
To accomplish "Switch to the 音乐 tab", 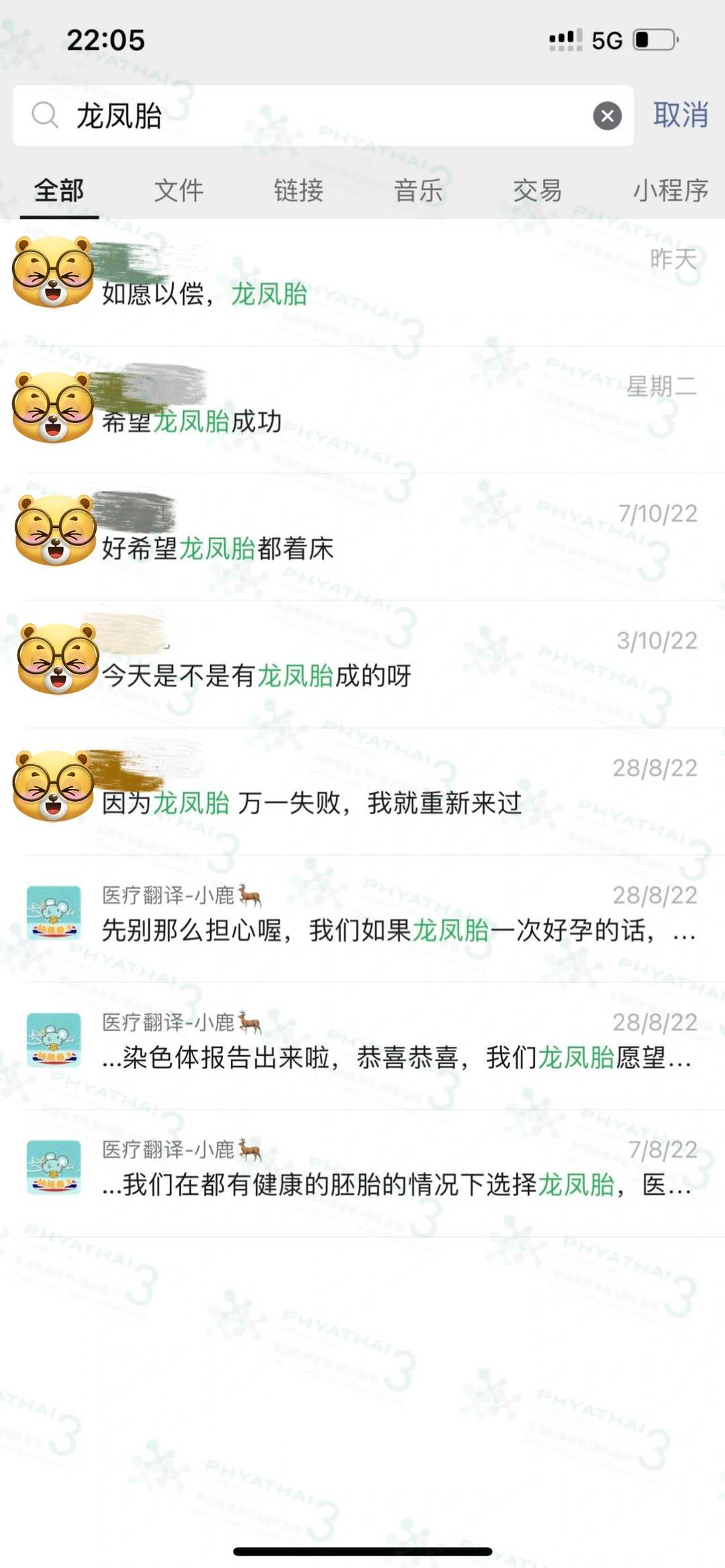I will pos(418,191).
